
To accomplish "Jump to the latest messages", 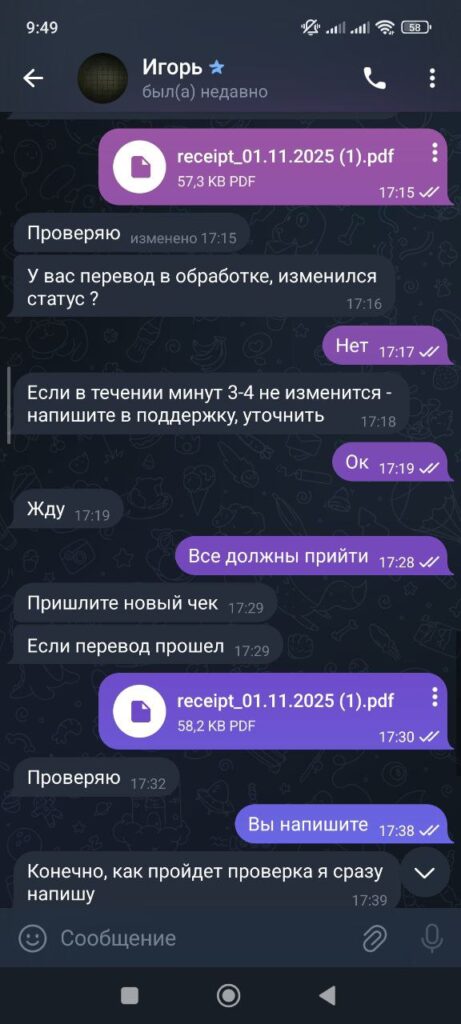I will click(424, 873).
